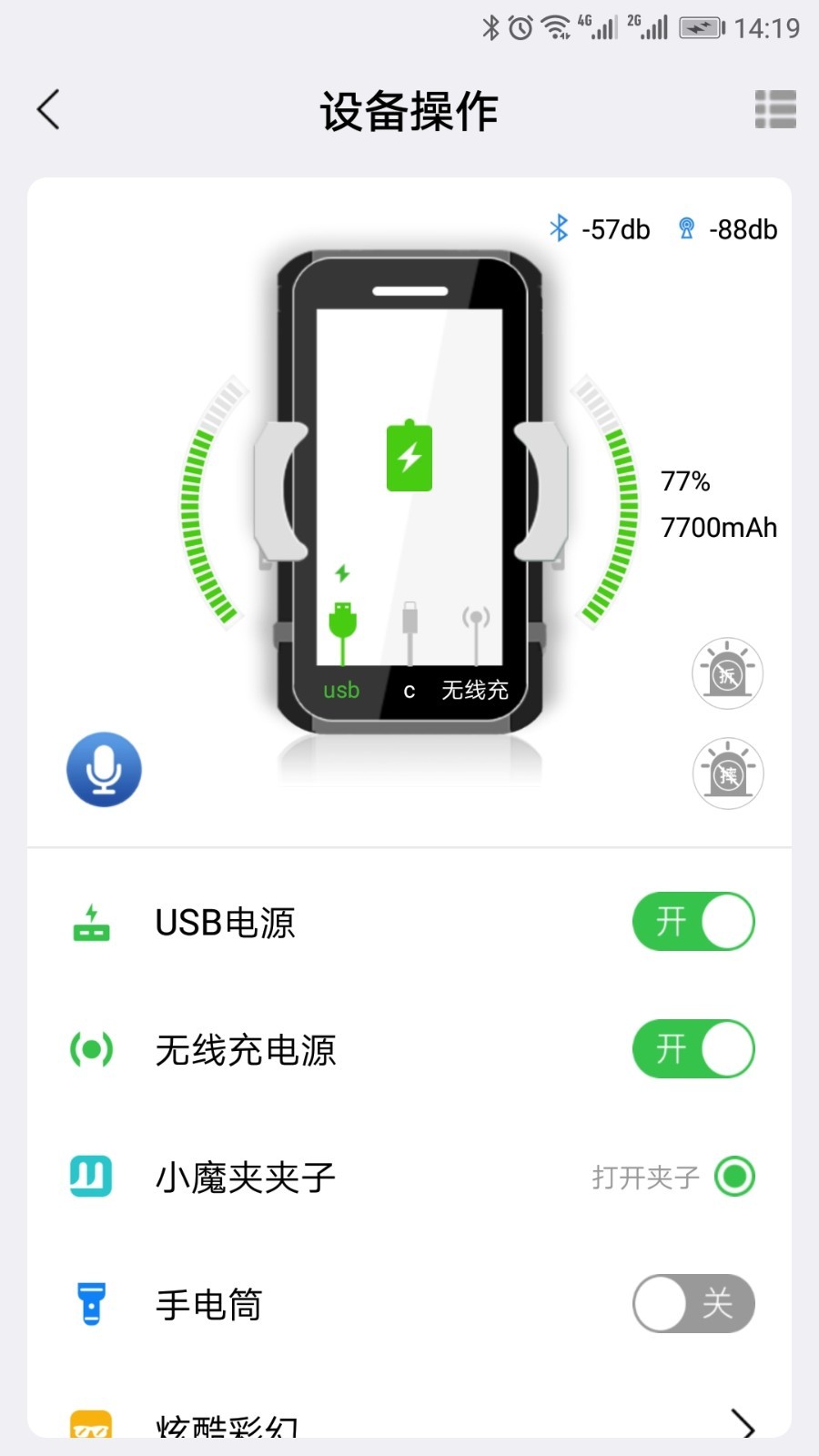Click the 14:19 clock in status bar
The height and width of the screenshot is (1456, 819).
[x=769, y=27]
